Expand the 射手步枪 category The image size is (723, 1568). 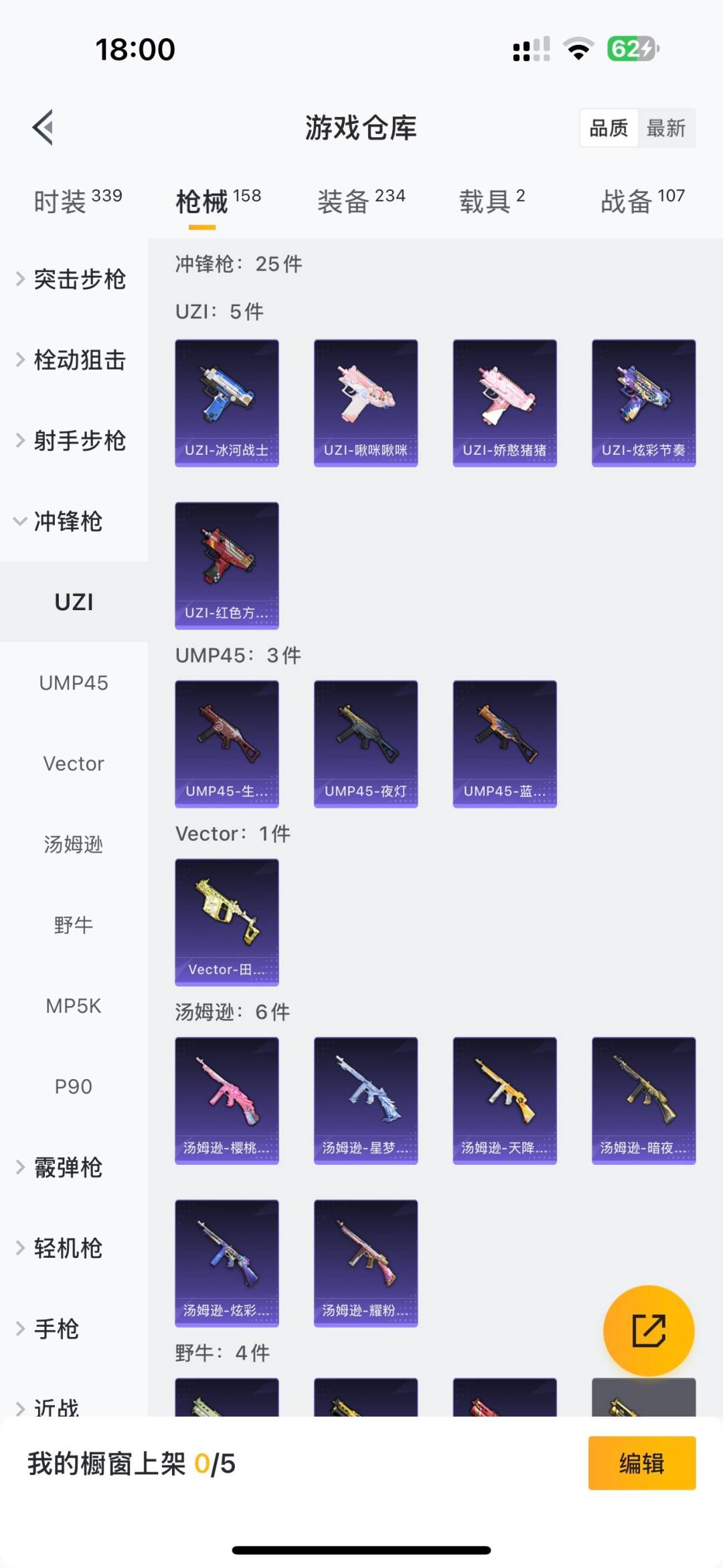pyautogui.click(x=72, y=440)
